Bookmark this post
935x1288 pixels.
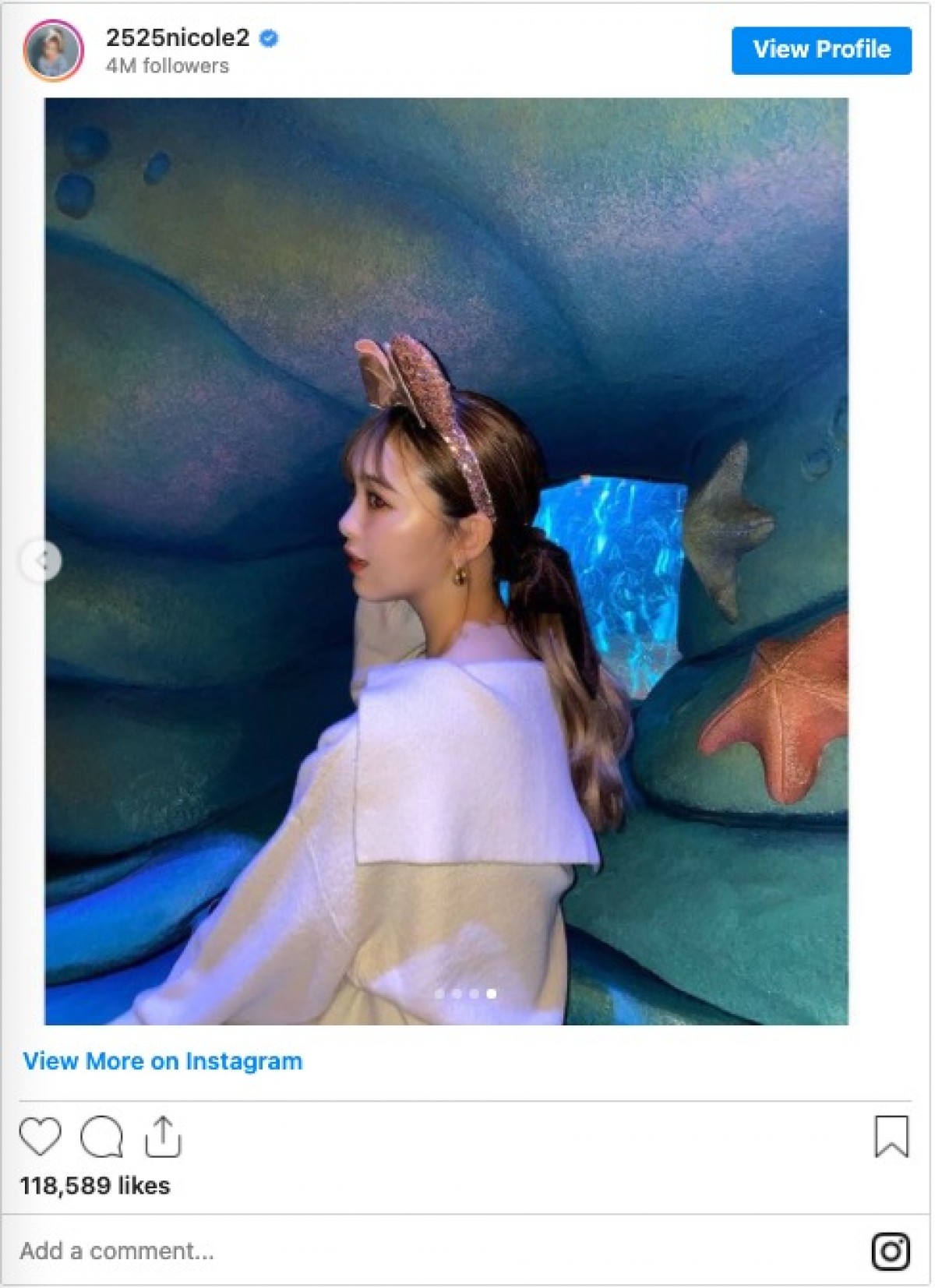pyautogui.click(x=891, y=1136)
